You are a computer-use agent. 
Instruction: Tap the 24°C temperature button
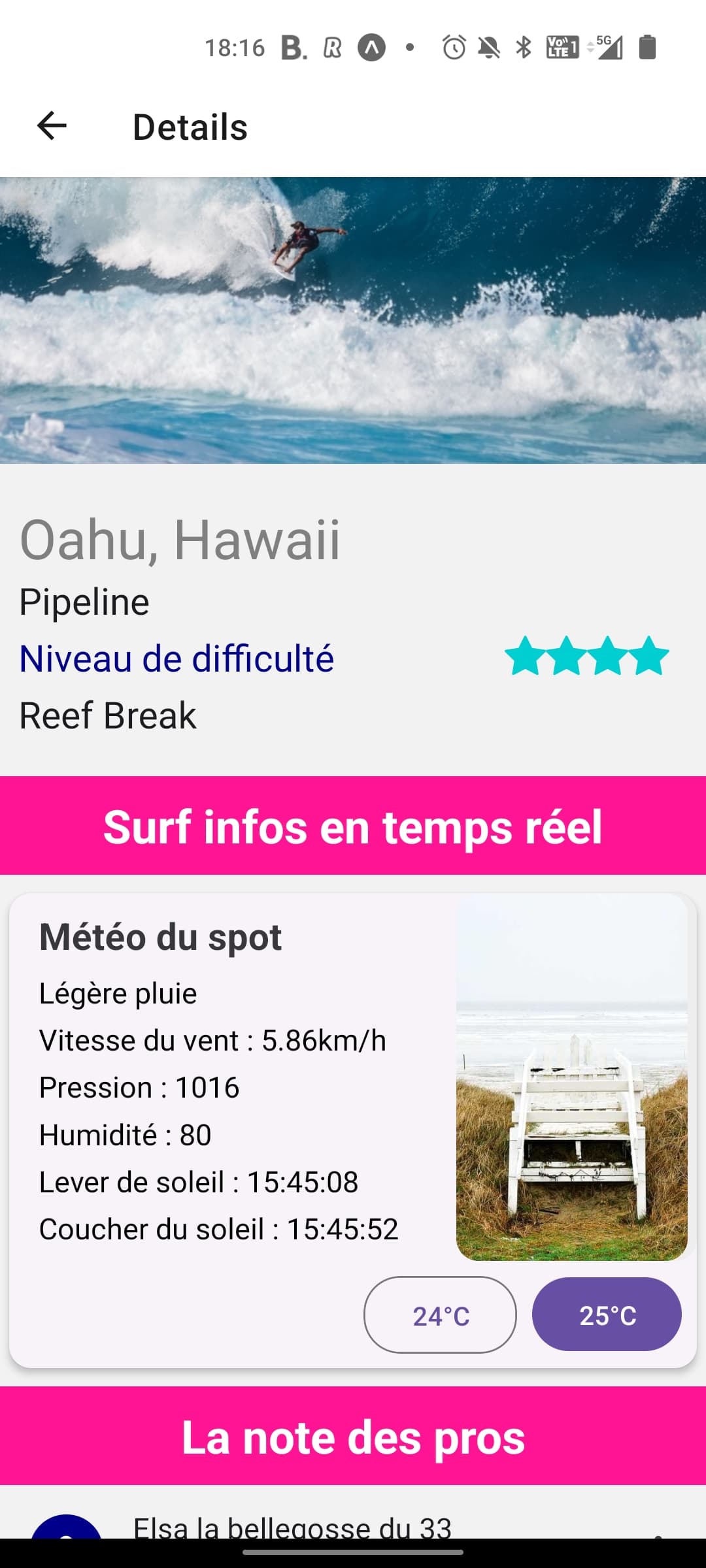pos(440,1315)
